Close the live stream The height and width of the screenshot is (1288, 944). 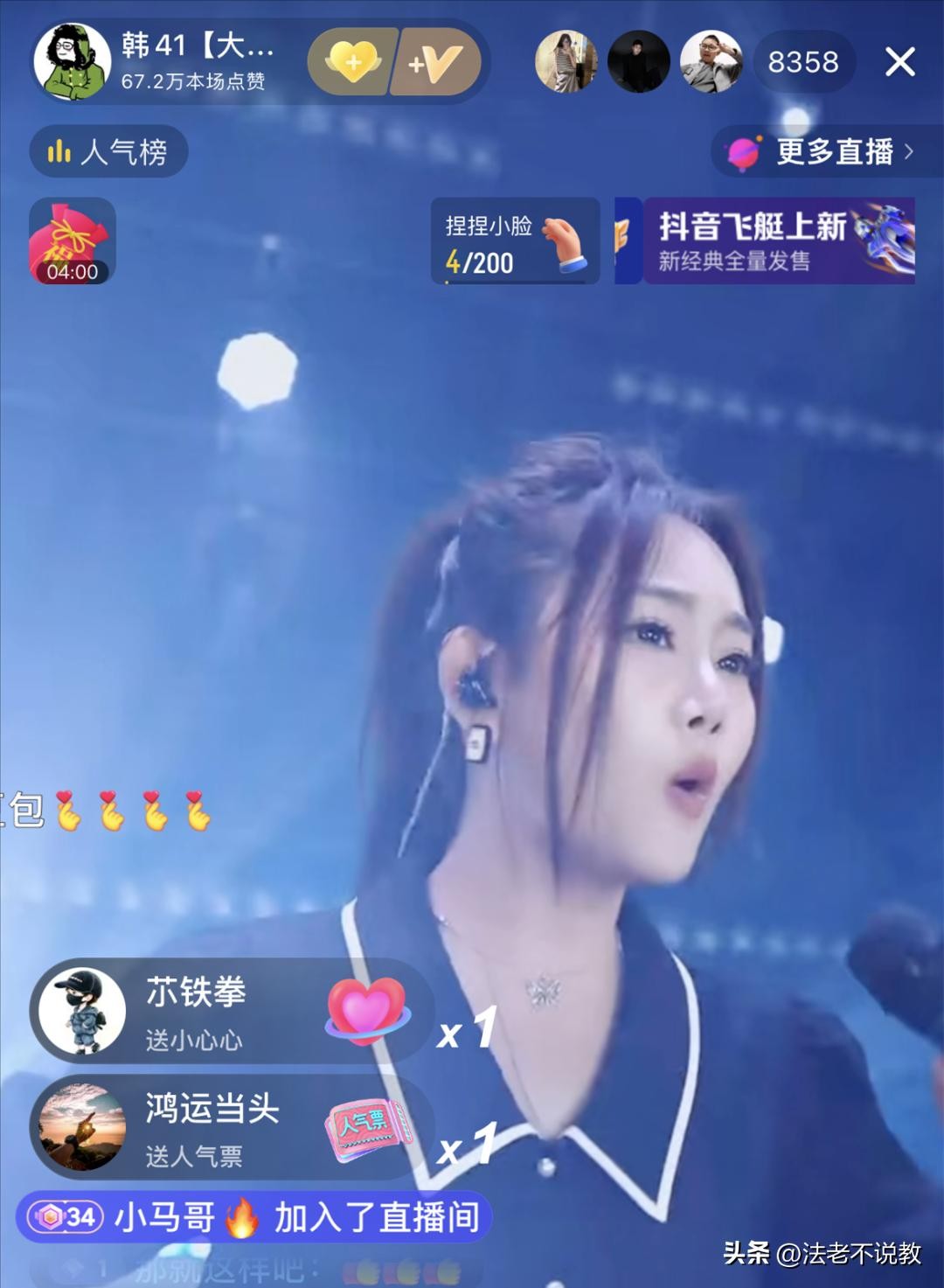[899, 62]
